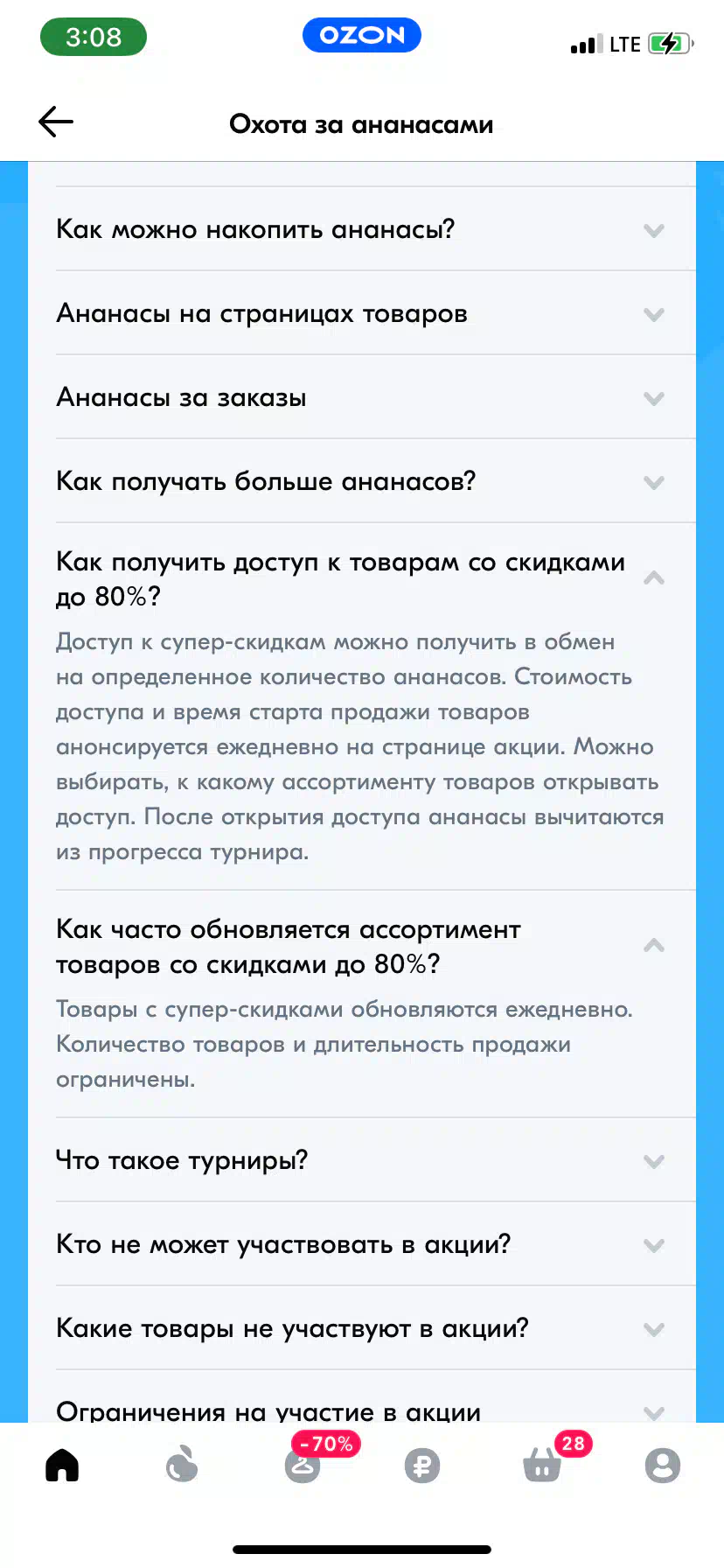This screenshot has width=724, height=1568.
Task: Expand 'Ананасы на страницах товаров'
Action: 361,313
